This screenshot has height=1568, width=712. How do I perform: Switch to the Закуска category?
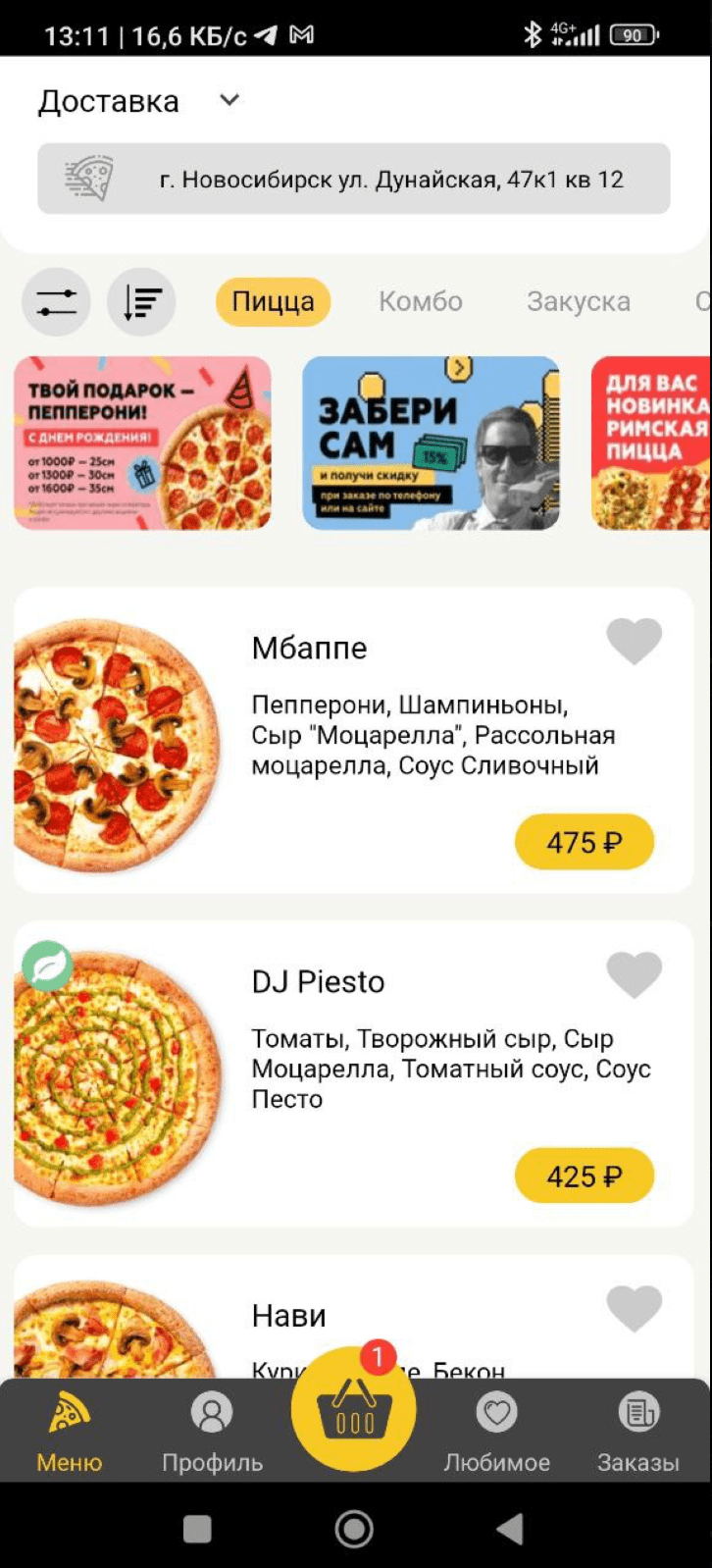coord(578,301)
